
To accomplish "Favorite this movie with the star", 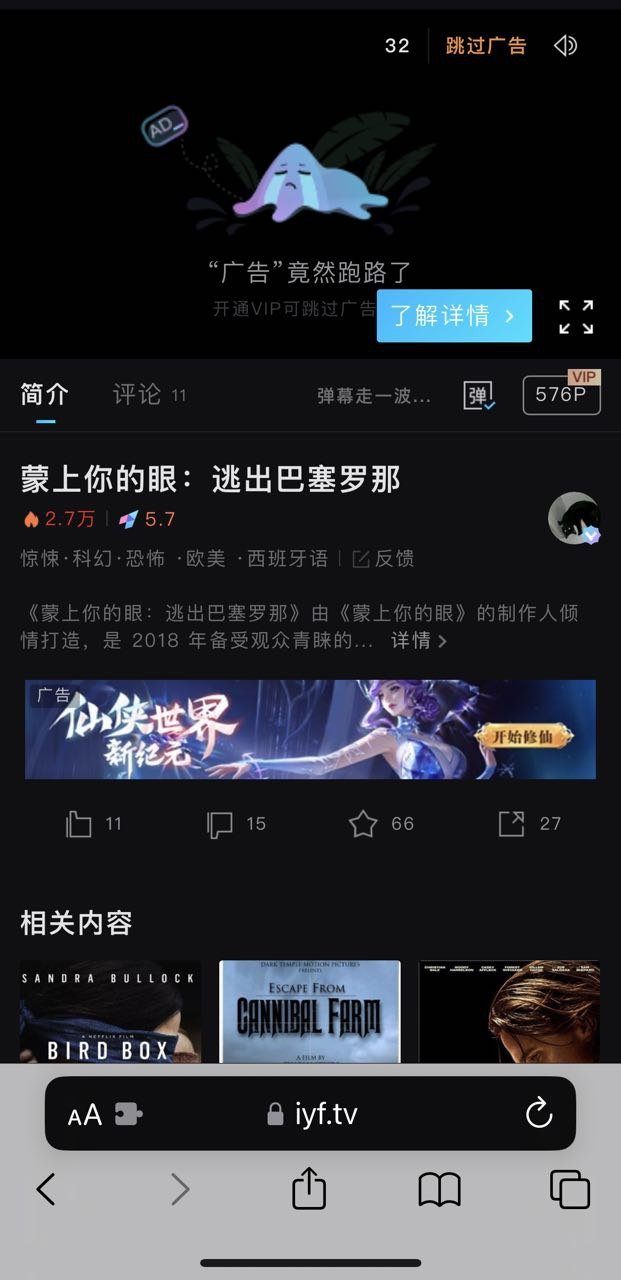I will point(362,824).
